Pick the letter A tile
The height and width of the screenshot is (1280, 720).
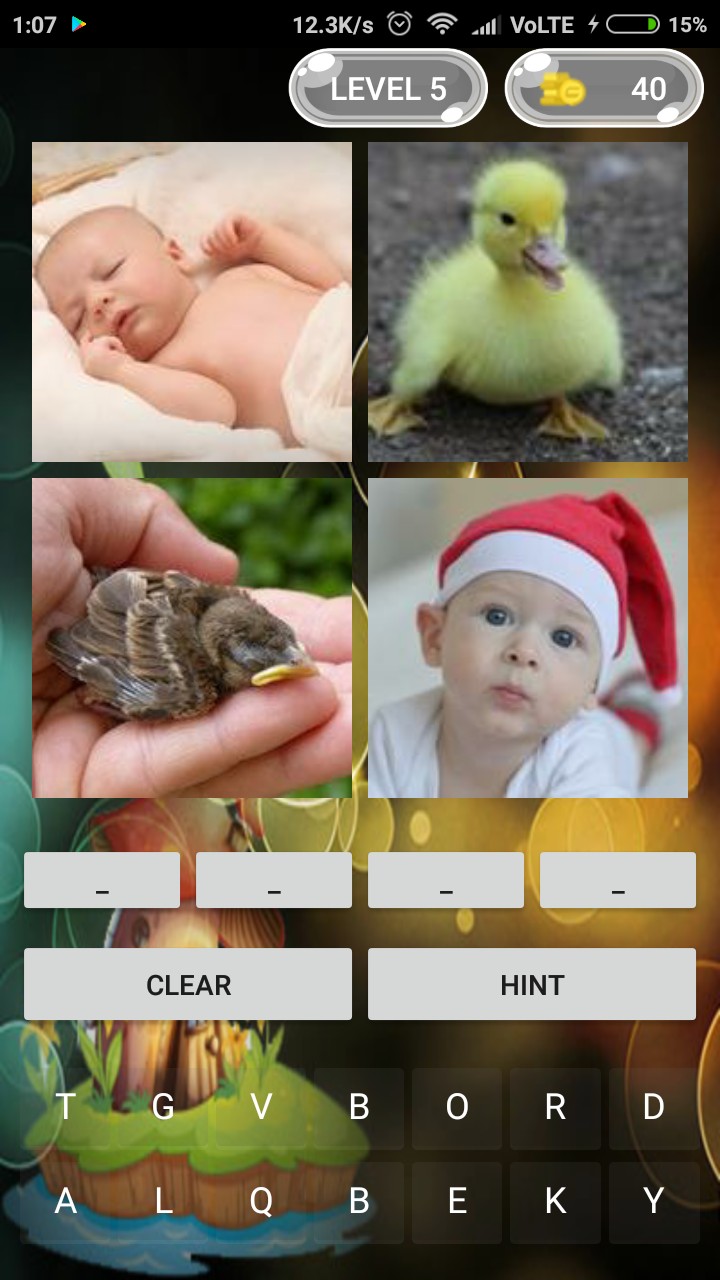click(x=66, y=1201)
